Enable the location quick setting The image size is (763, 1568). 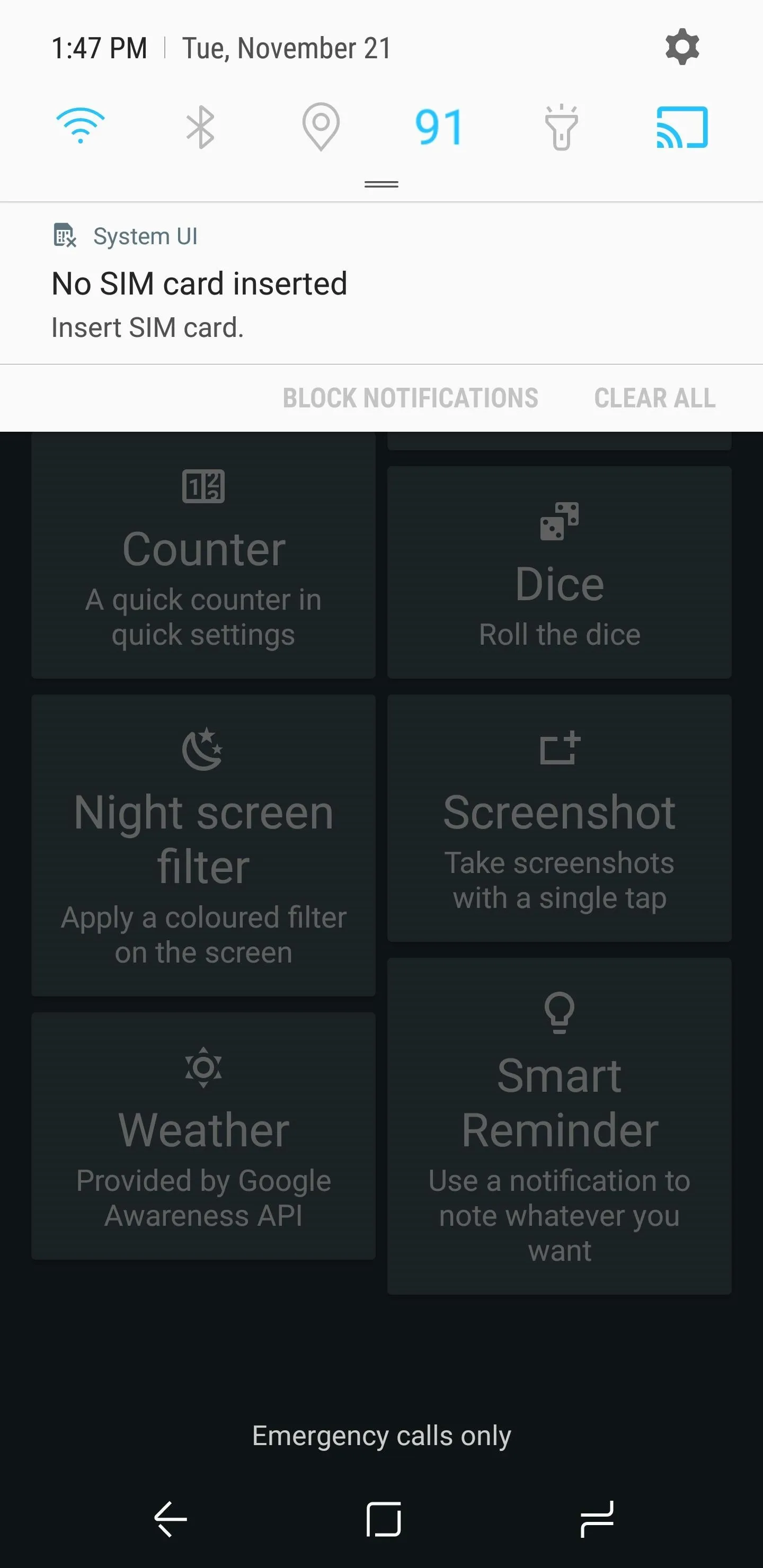[321, 127]
